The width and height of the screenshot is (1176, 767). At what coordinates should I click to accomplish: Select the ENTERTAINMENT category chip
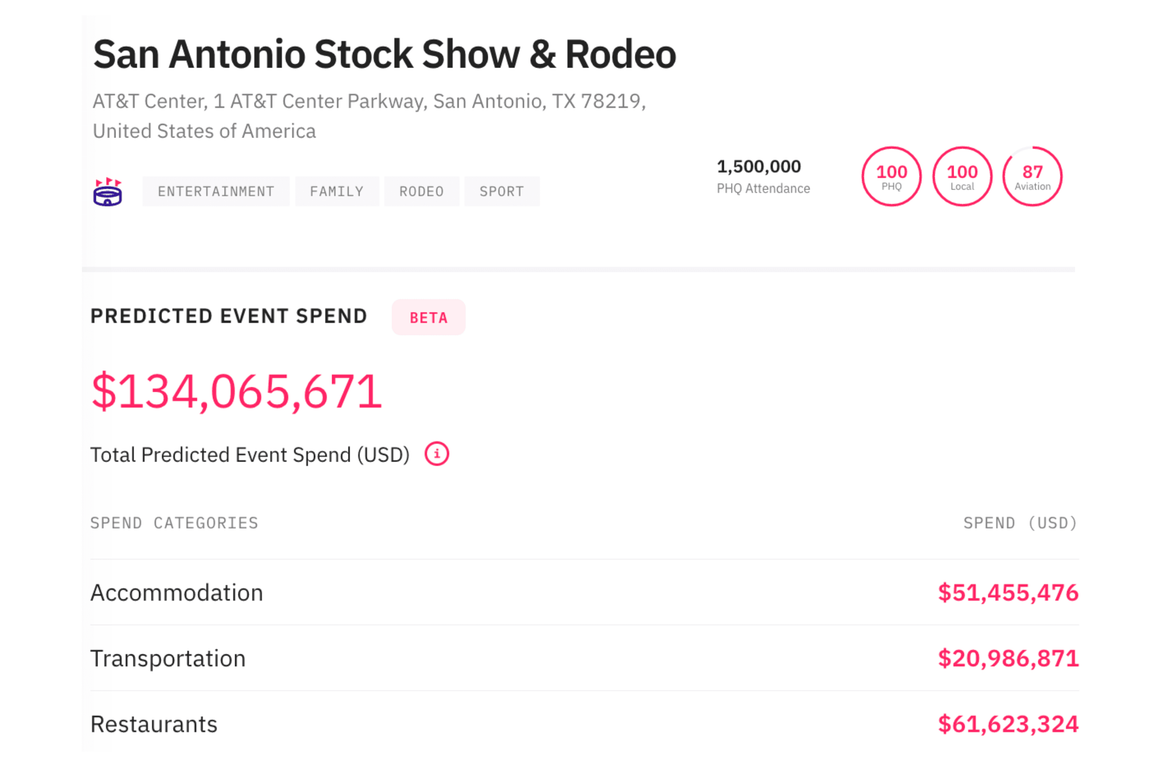pos(215,191)
